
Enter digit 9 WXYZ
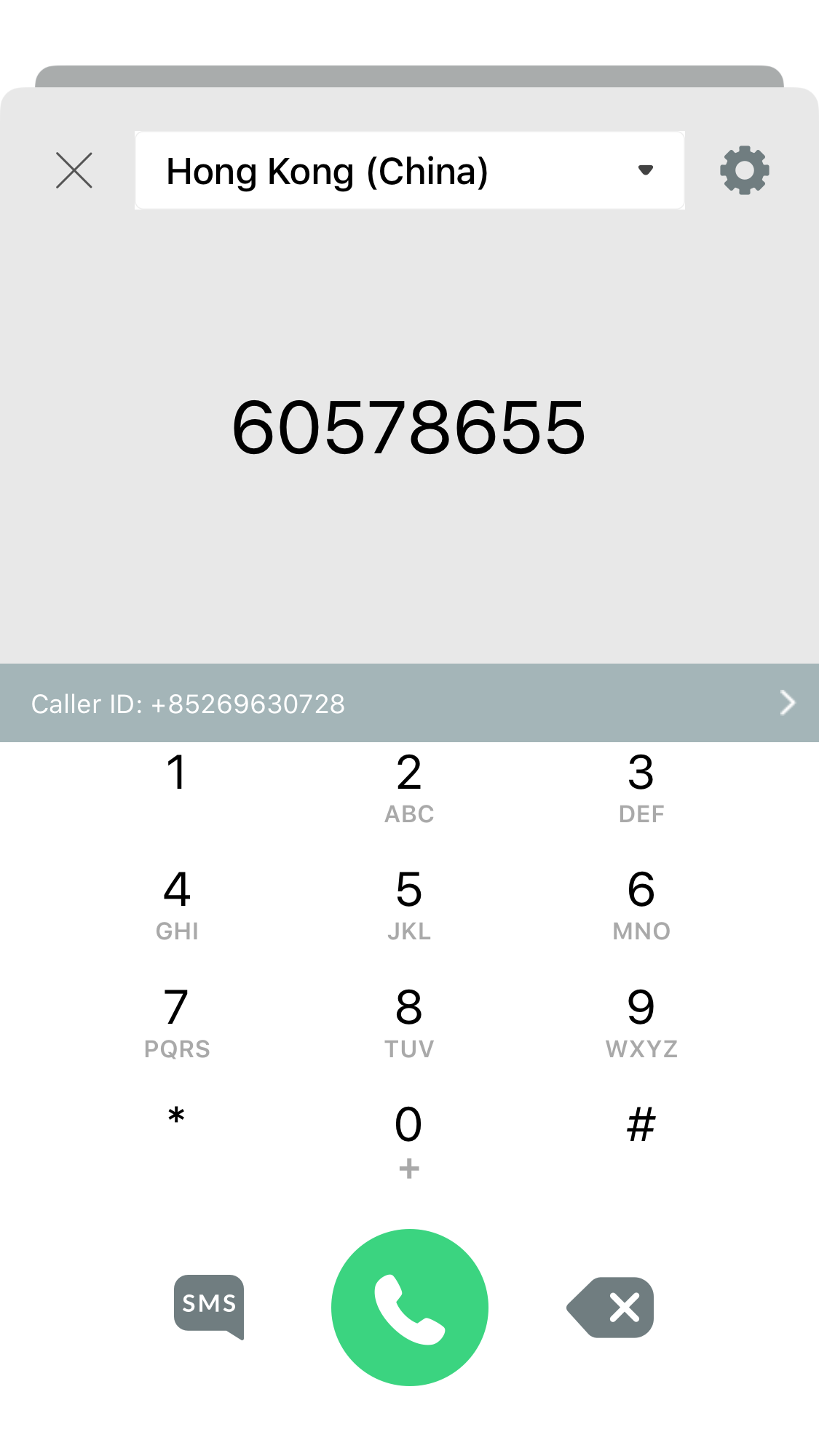(x=641, y=1022)
